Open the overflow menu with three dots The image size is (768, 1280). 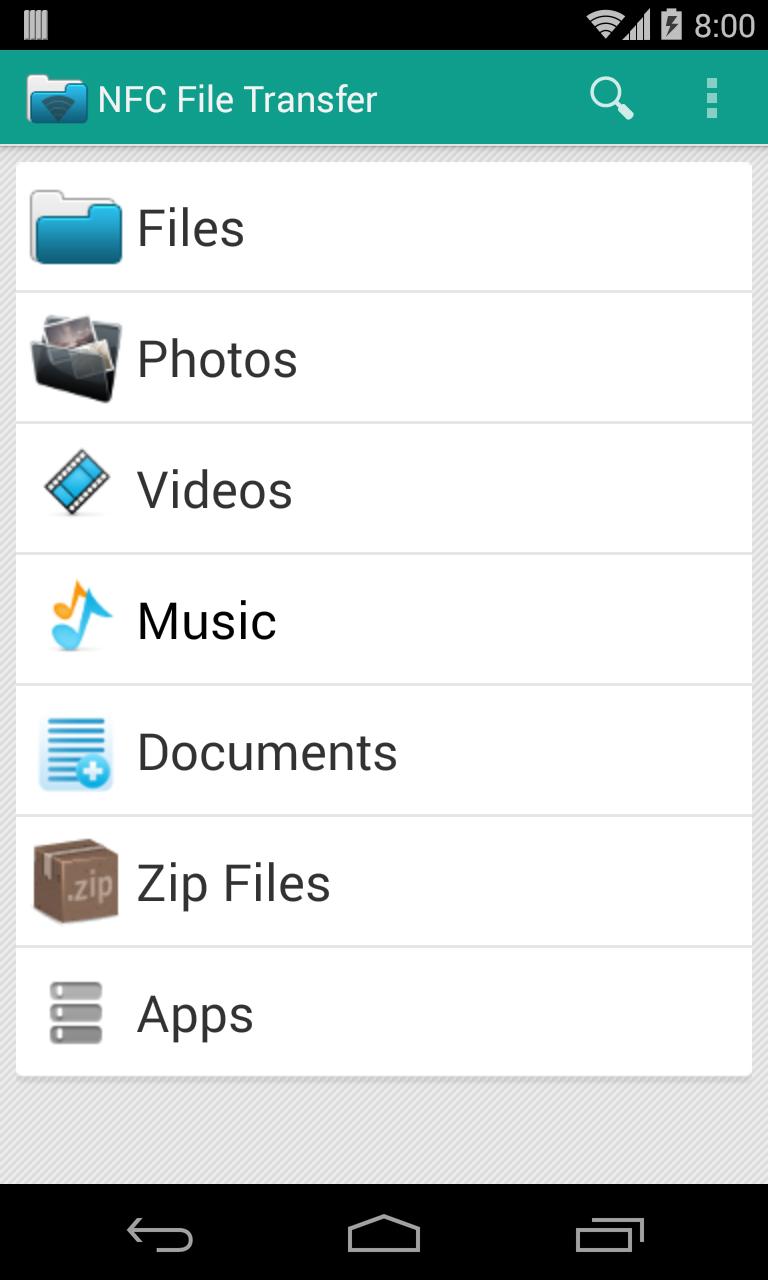coord(711,98)
